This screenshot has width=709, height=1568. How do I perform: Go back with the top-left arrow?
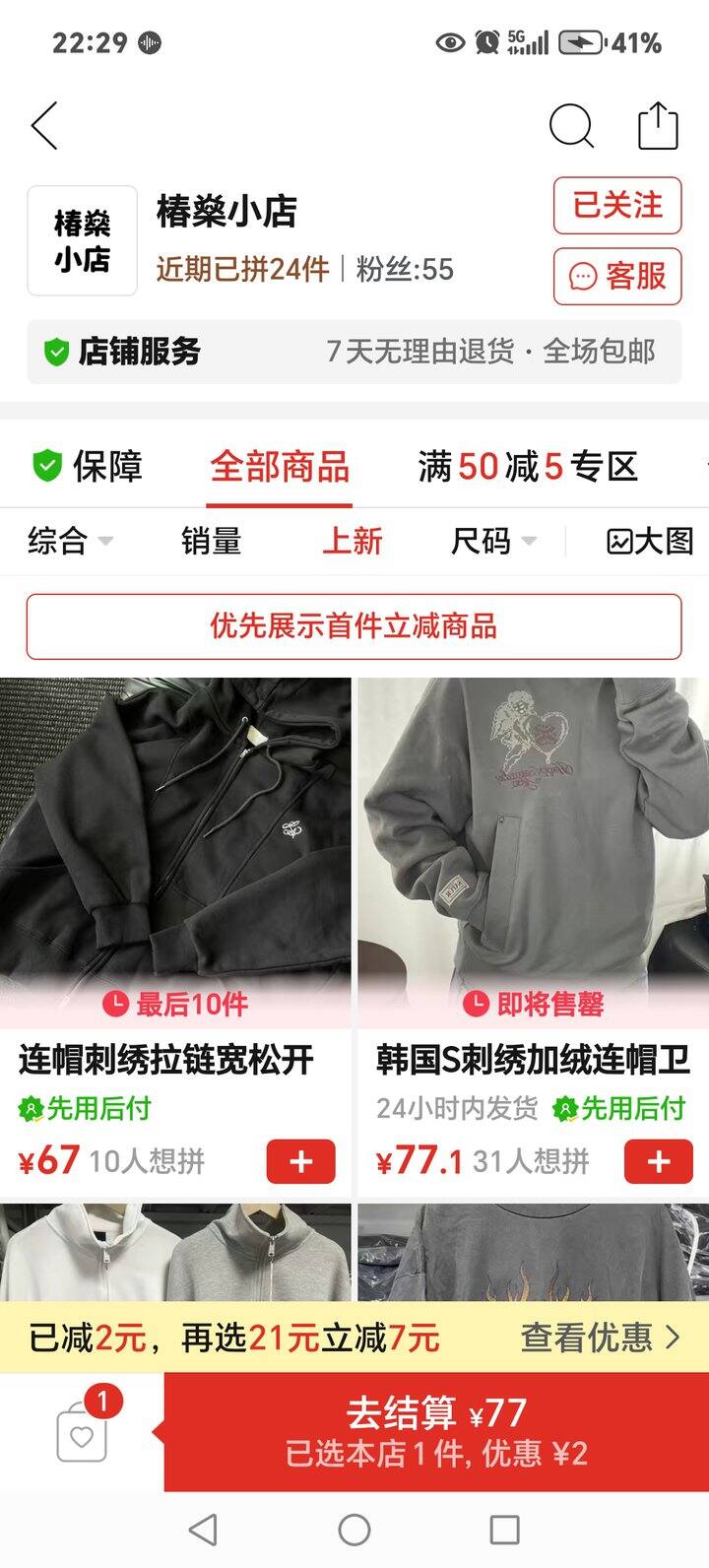point(44,126)
